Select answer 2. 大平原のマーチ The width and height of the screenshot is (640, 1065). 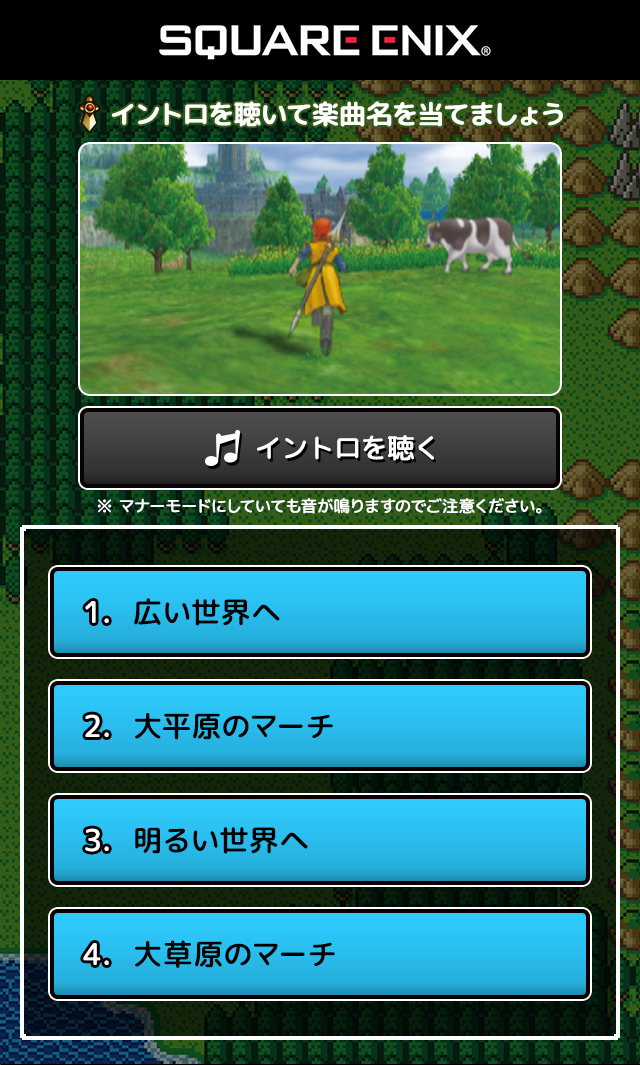pos(320,726)
